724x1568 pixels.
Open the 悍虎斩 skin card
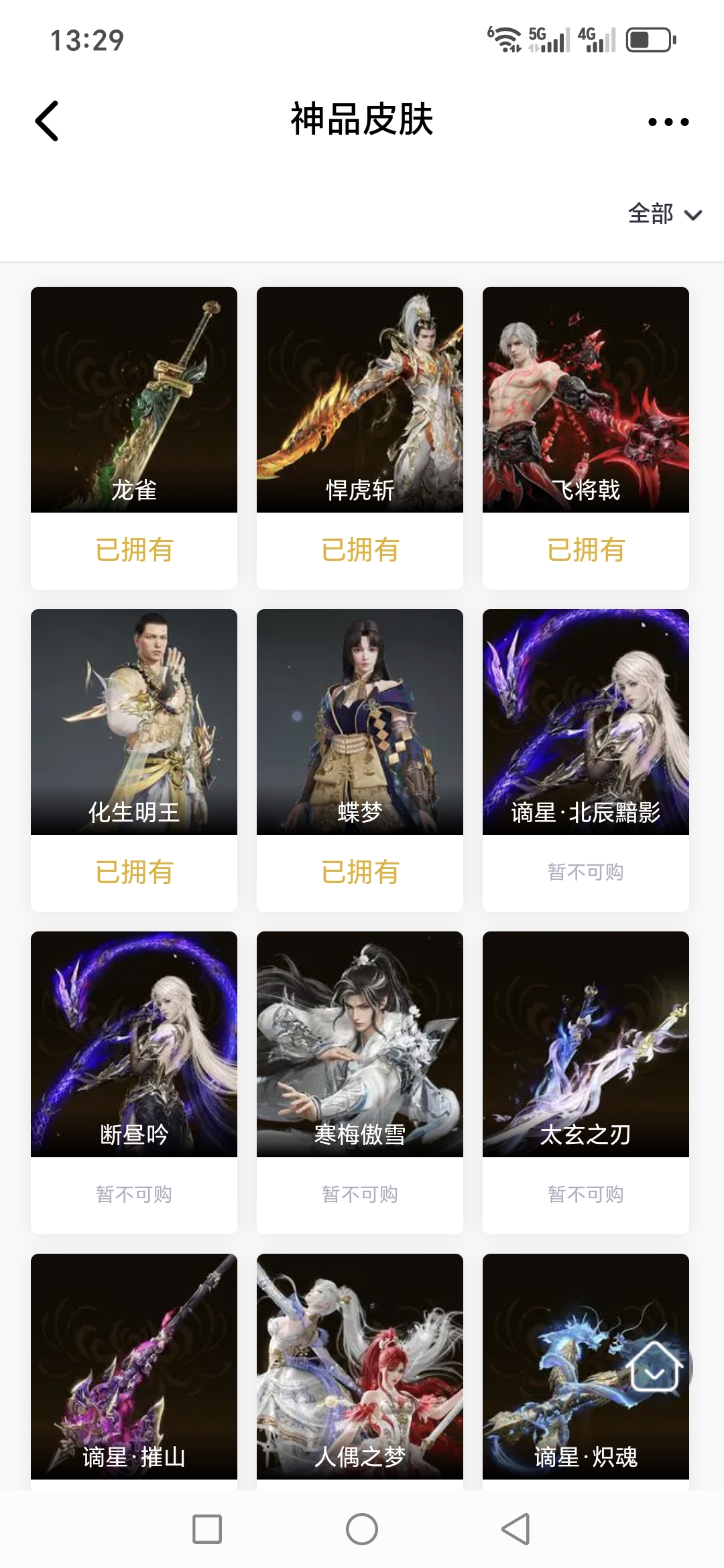click(360, 400)
